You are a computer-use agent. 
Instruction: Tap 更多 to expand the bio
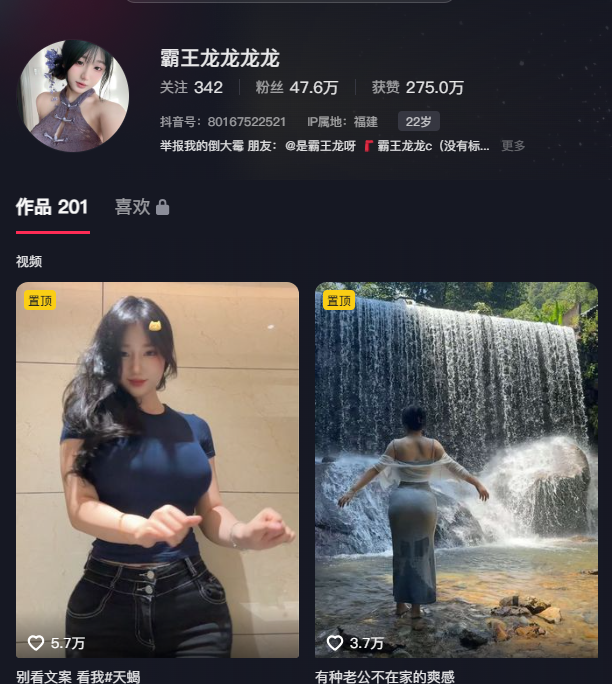tap(513, 146)
